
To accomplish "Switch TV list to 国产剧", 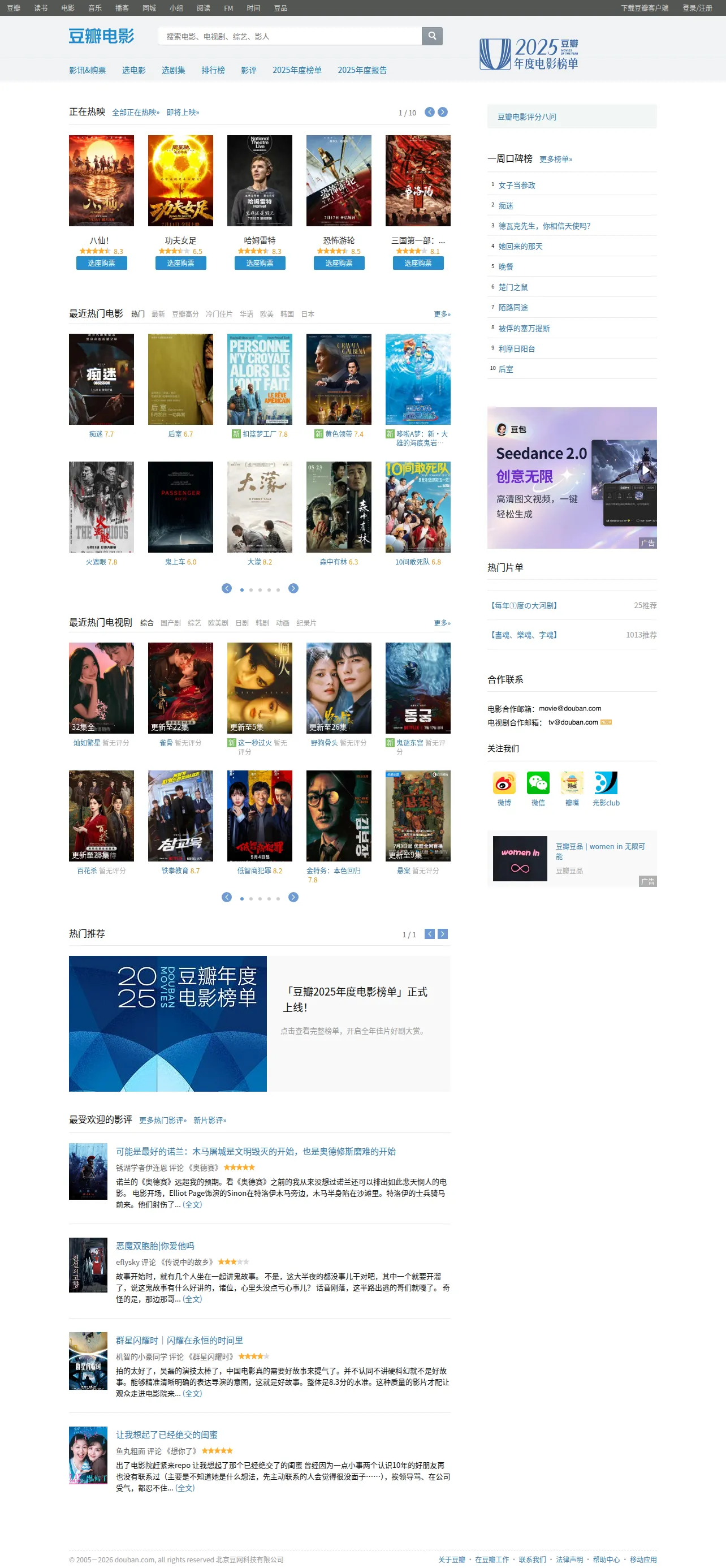I will click(x=170, y=623).
